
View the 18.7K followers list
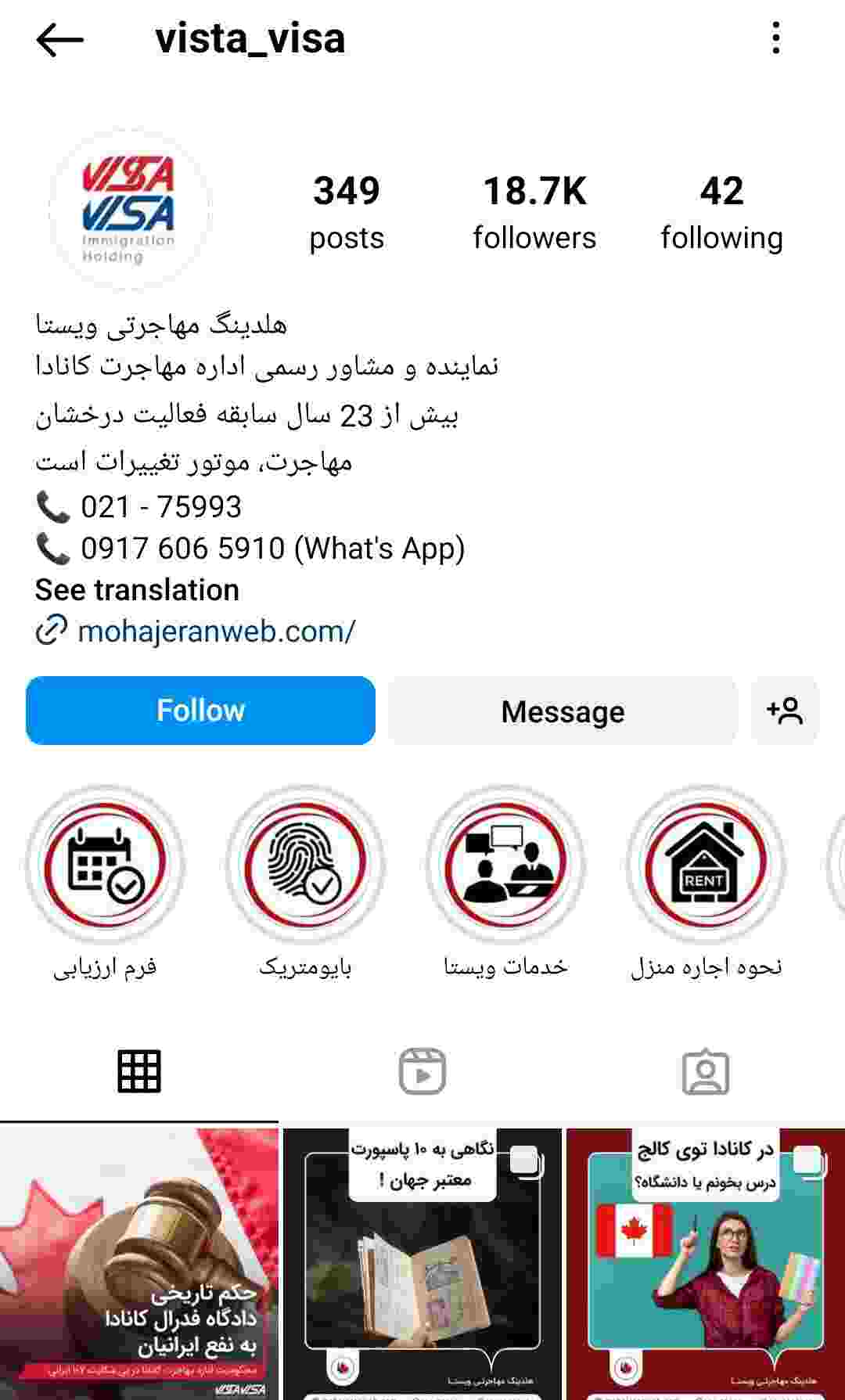(534, 213)
